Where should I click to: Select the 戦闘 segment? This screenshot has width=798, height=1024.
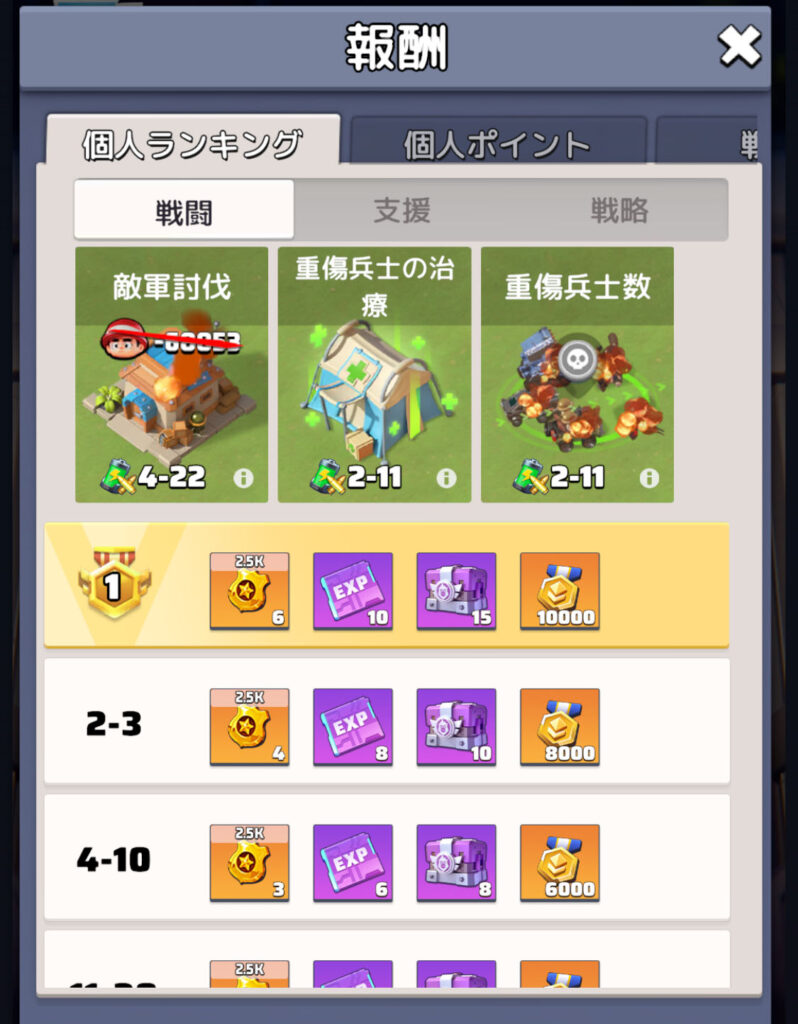pyautogui.click(x=184, y=210)
